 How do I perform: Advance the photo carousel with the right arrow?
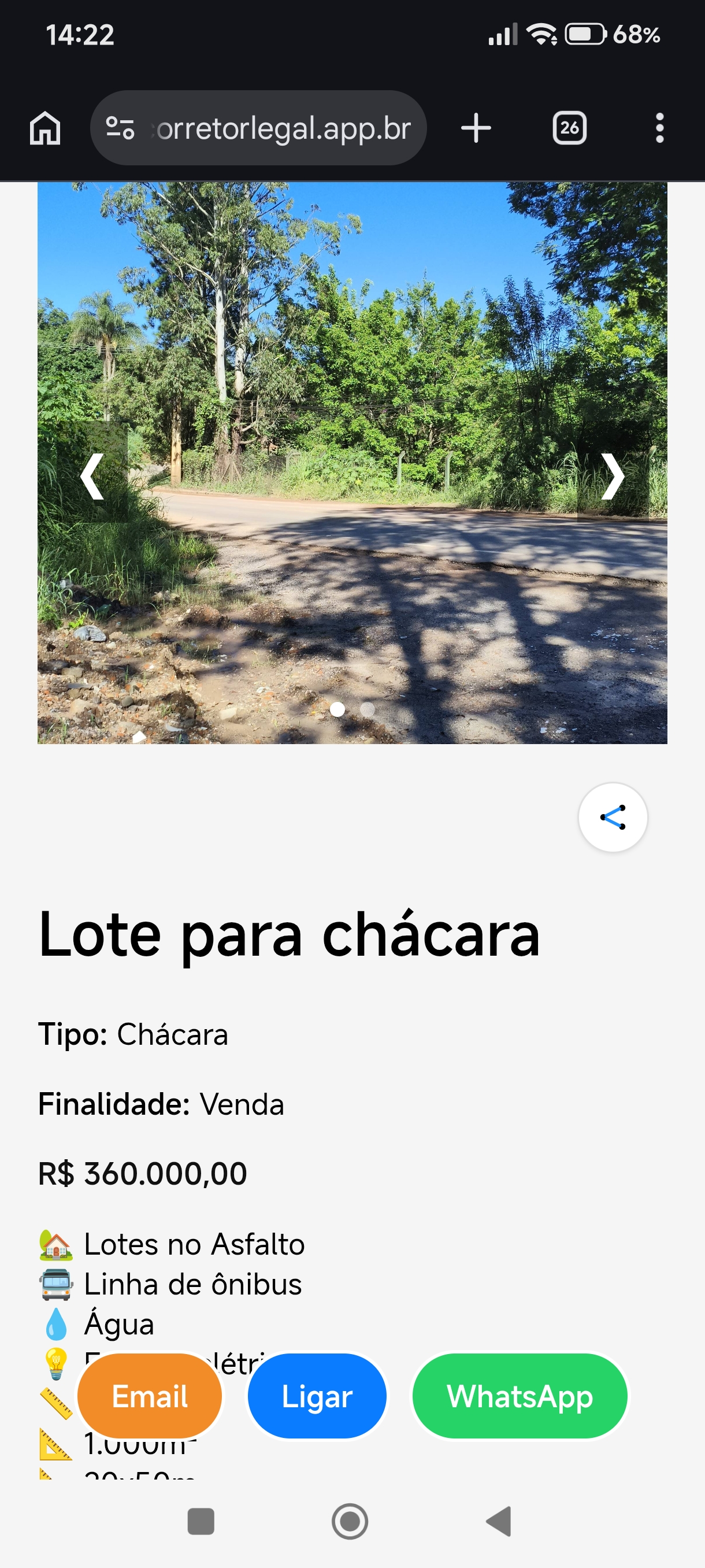[614, 476]
